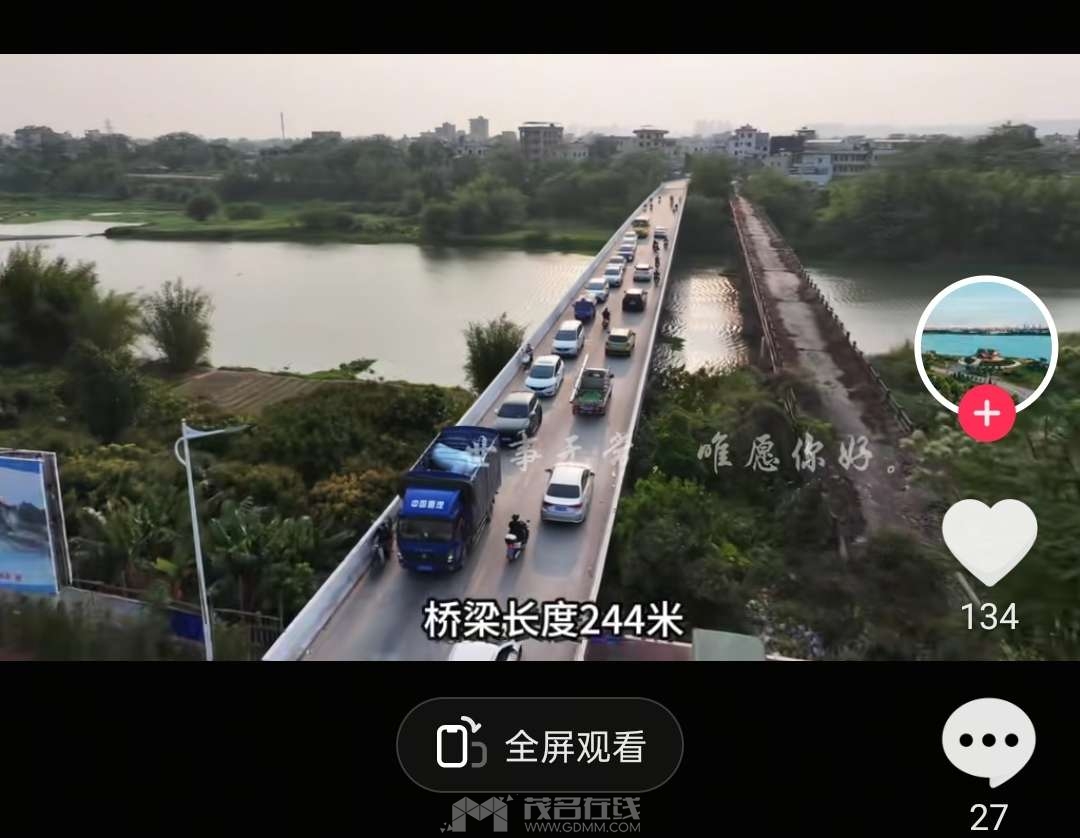Follow the creator via the red plus

pos(987,414)
